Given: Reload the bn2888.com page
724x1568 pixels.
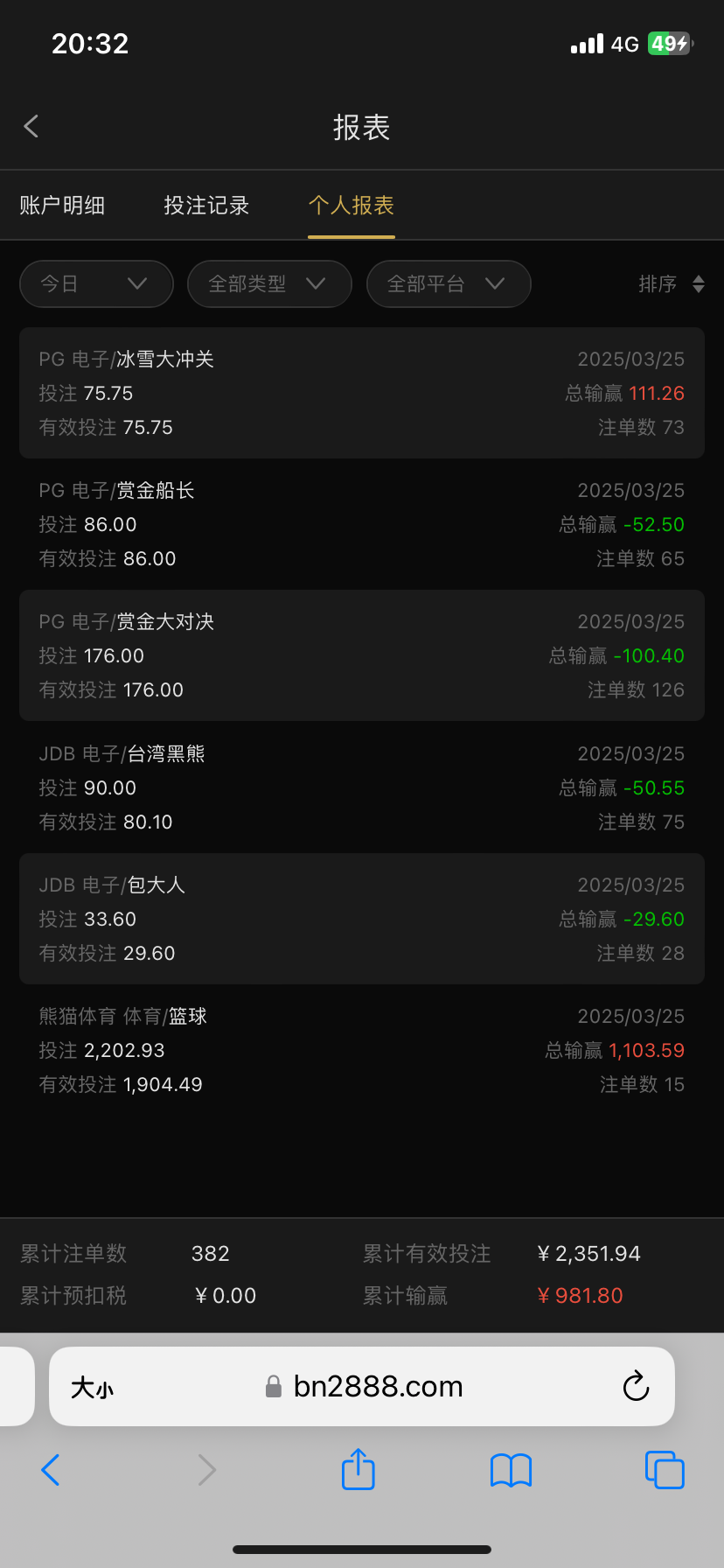Looking at the screenshot, I should tap(636, 1386).
